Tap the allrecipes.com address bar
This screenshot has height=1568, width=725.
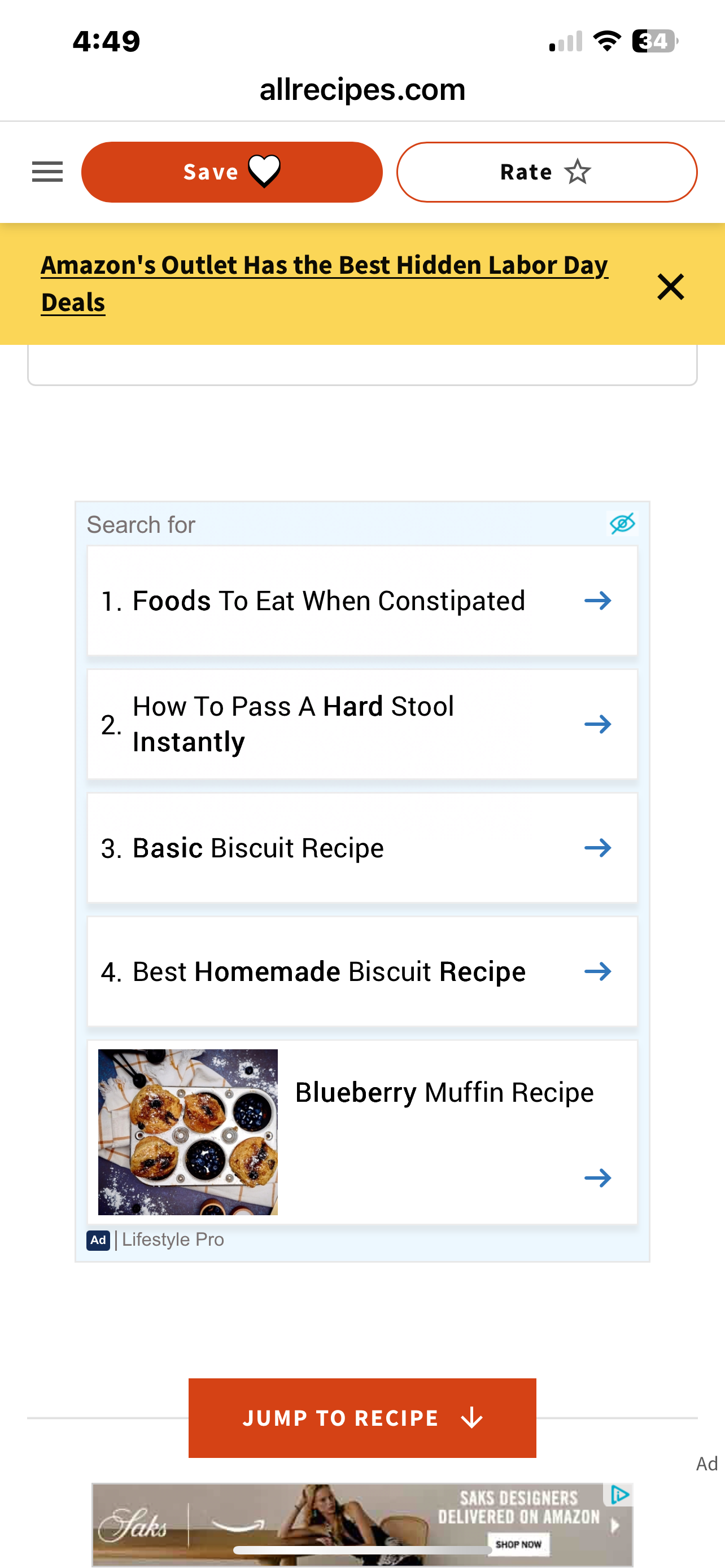362,90
